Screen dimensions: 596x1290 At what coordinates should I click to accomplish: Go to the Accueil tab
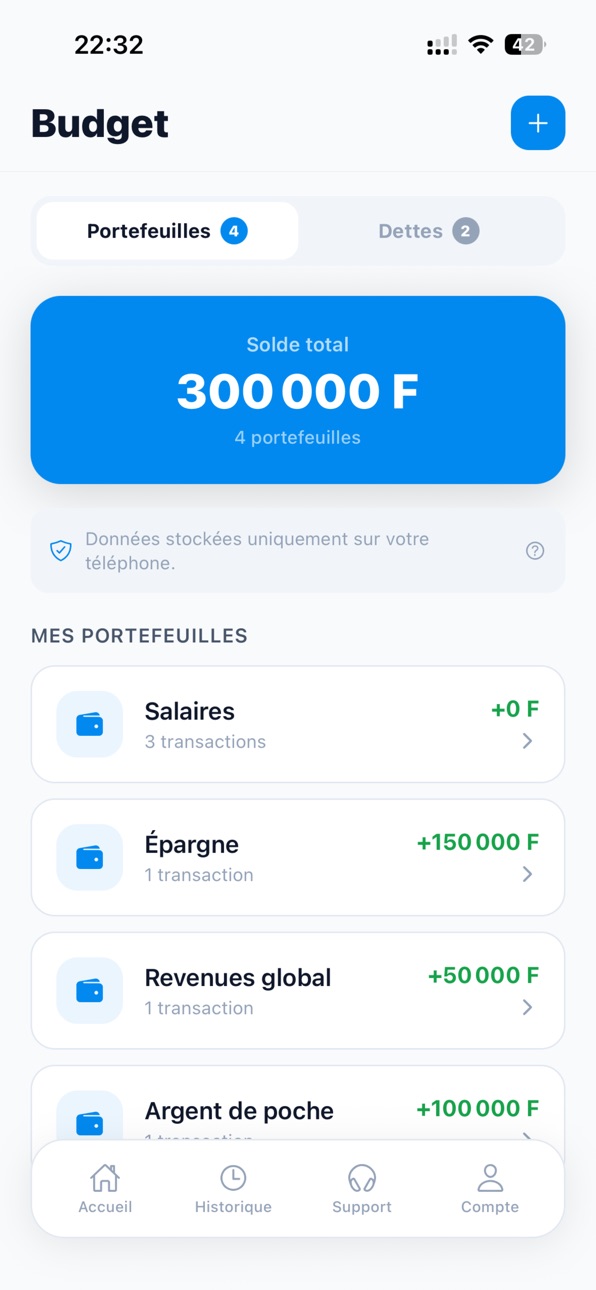click(105, 1189)
